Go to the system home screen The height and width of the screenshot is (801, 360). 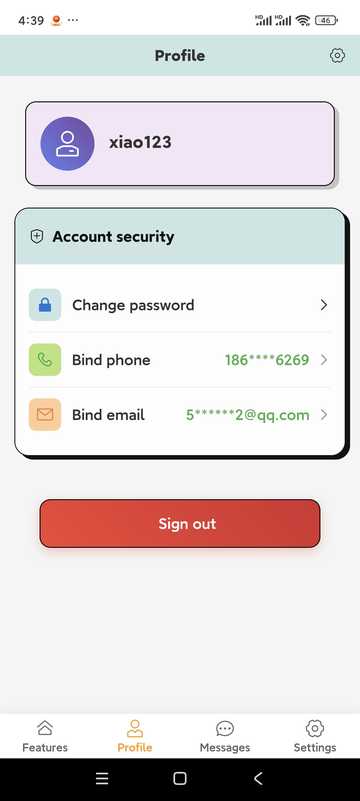coord(180,779)
